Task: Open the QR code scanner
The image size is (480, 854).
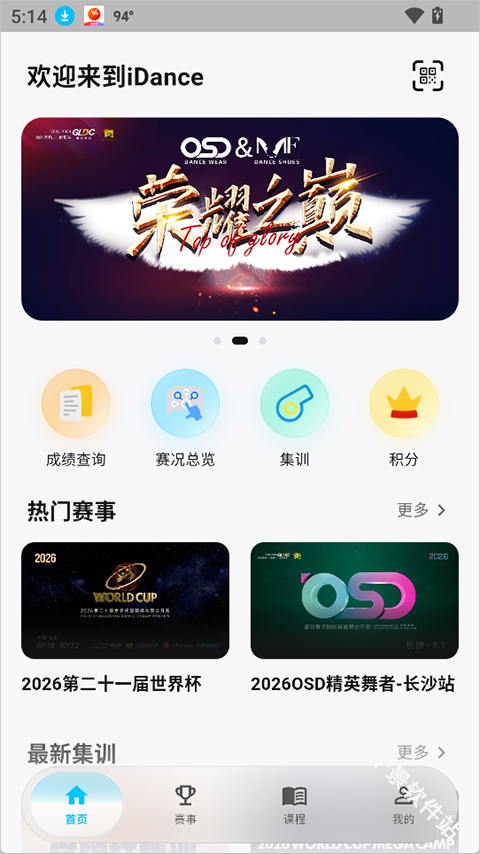Action: click(x=428, y=76)
